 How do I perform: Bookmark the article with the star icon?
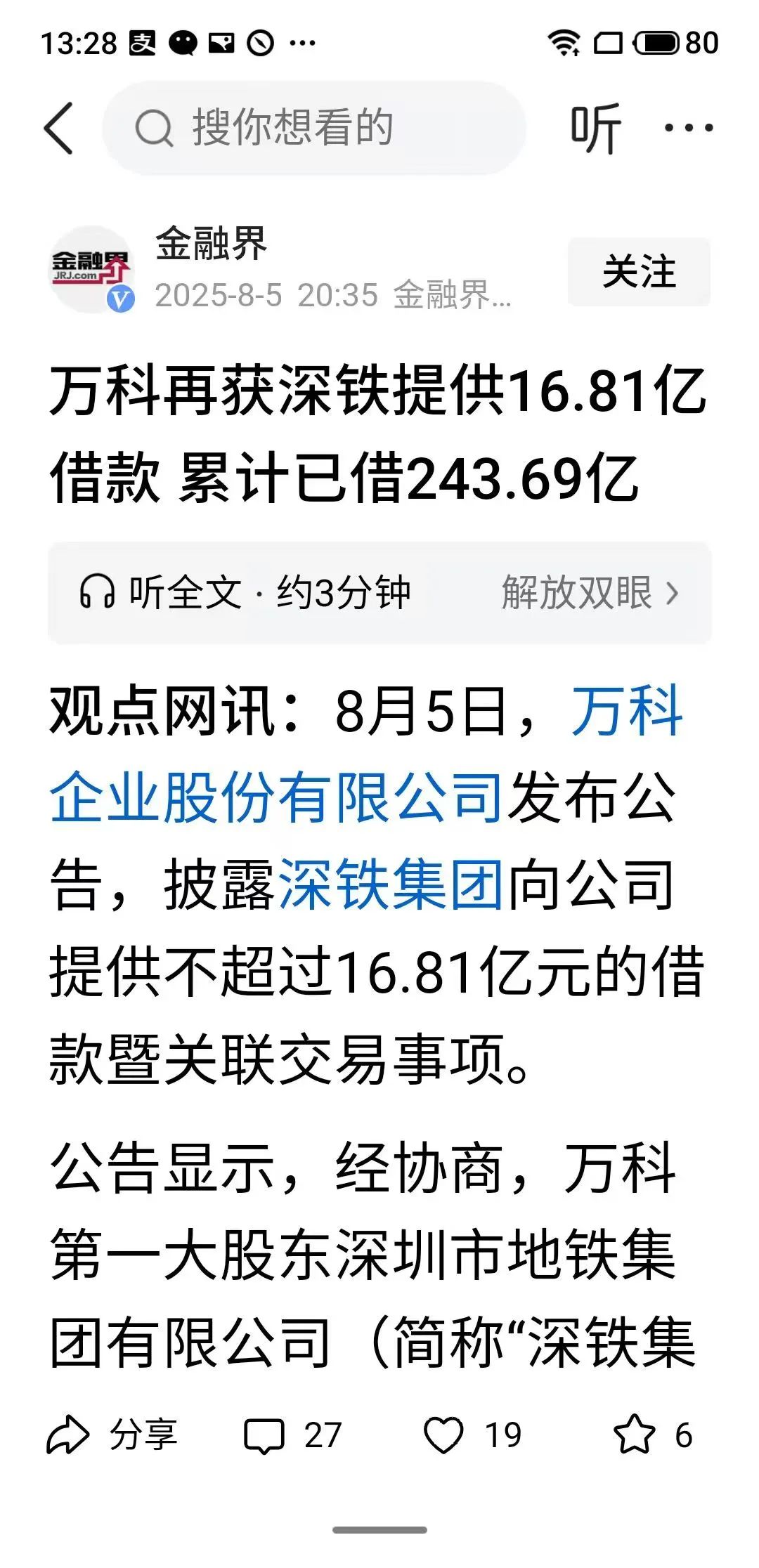tap(634, 1435)
